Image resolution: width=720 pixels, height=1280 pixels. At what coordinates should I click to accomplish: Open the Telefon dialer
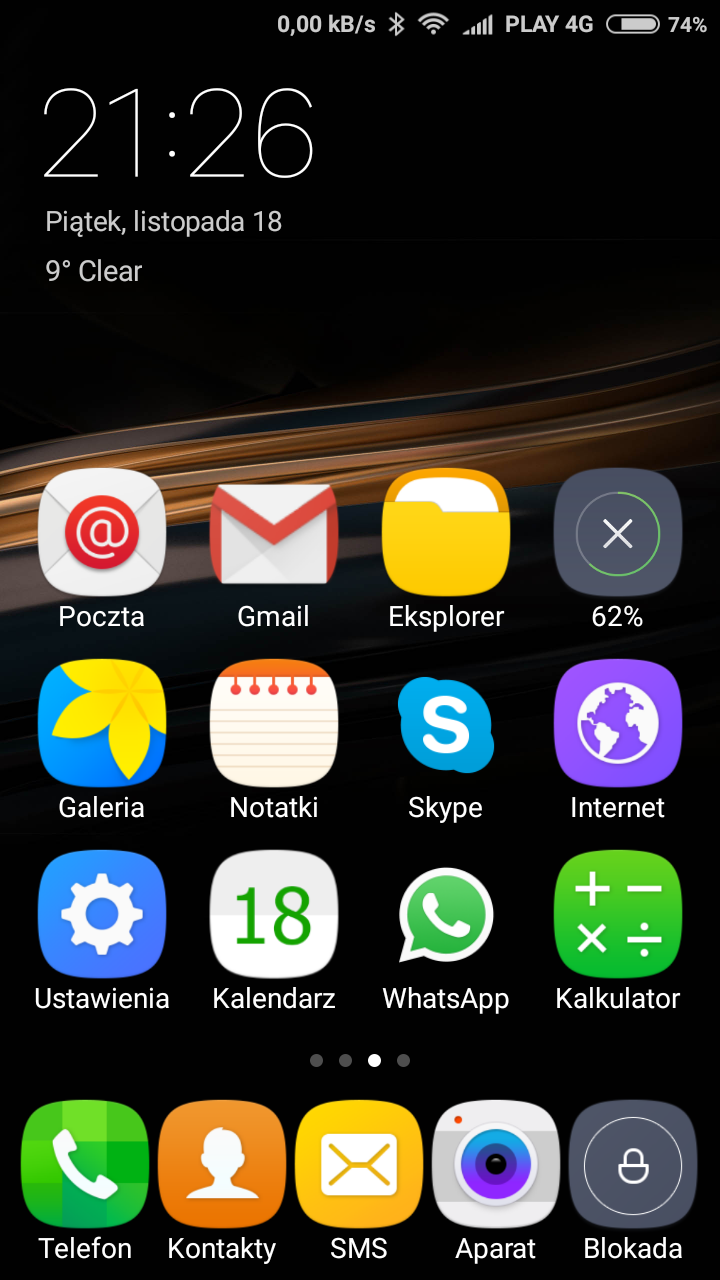coord(85,1165)
